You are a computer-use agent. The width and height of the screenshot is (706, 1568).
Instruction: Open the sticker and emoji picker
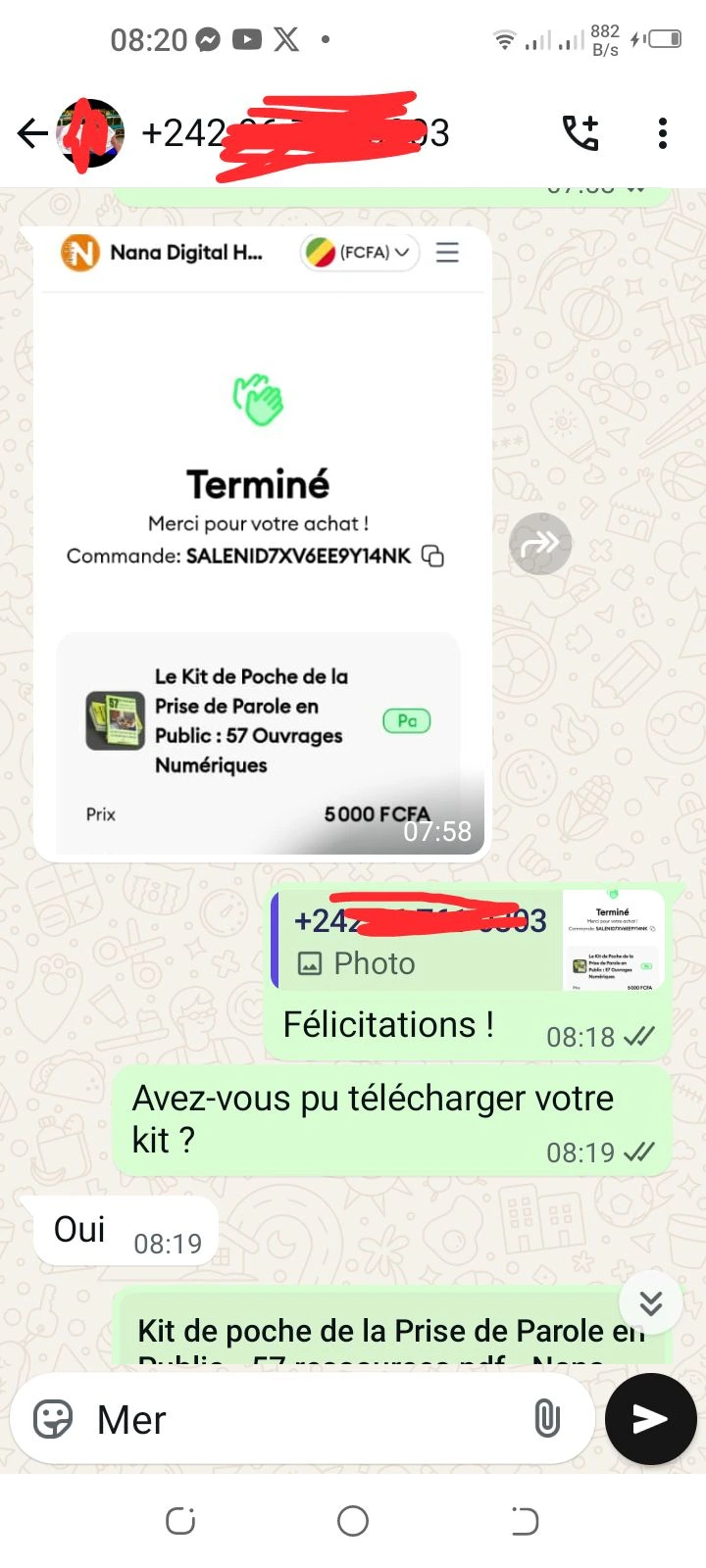pos(53,1419)
